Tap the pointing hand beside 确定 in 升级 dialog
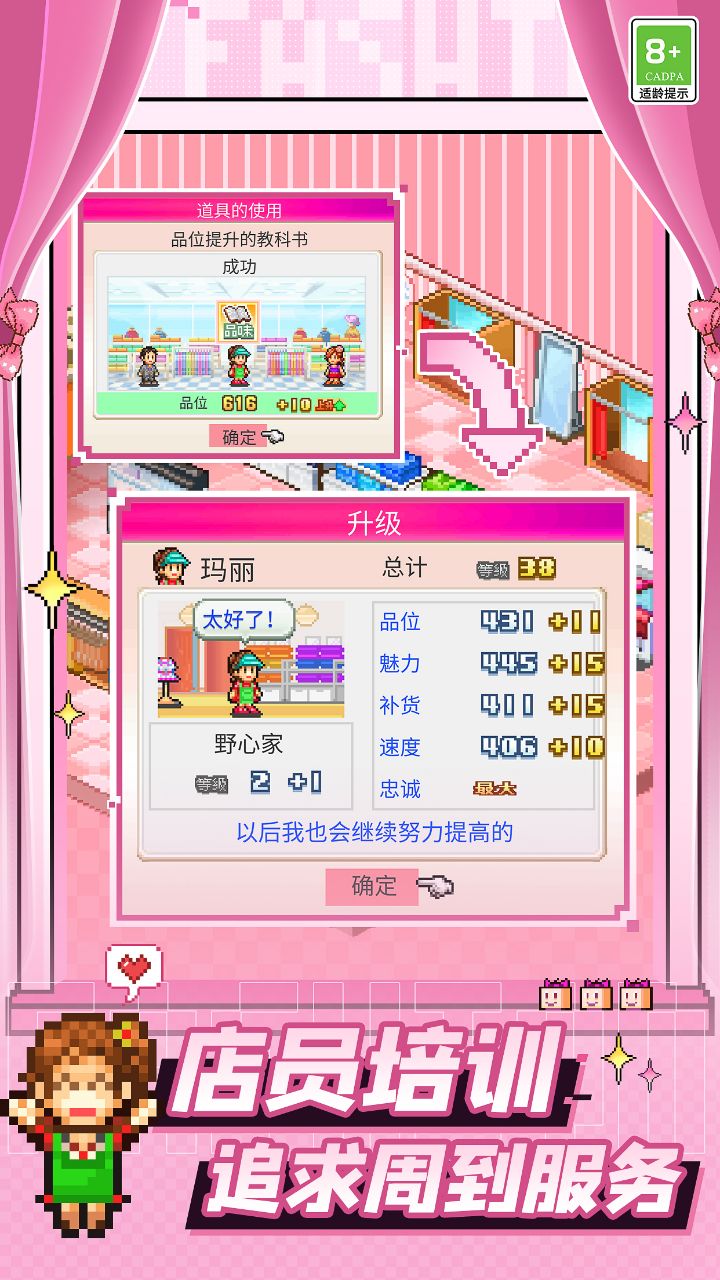720x1280 pixels. [x=434, y=887]
